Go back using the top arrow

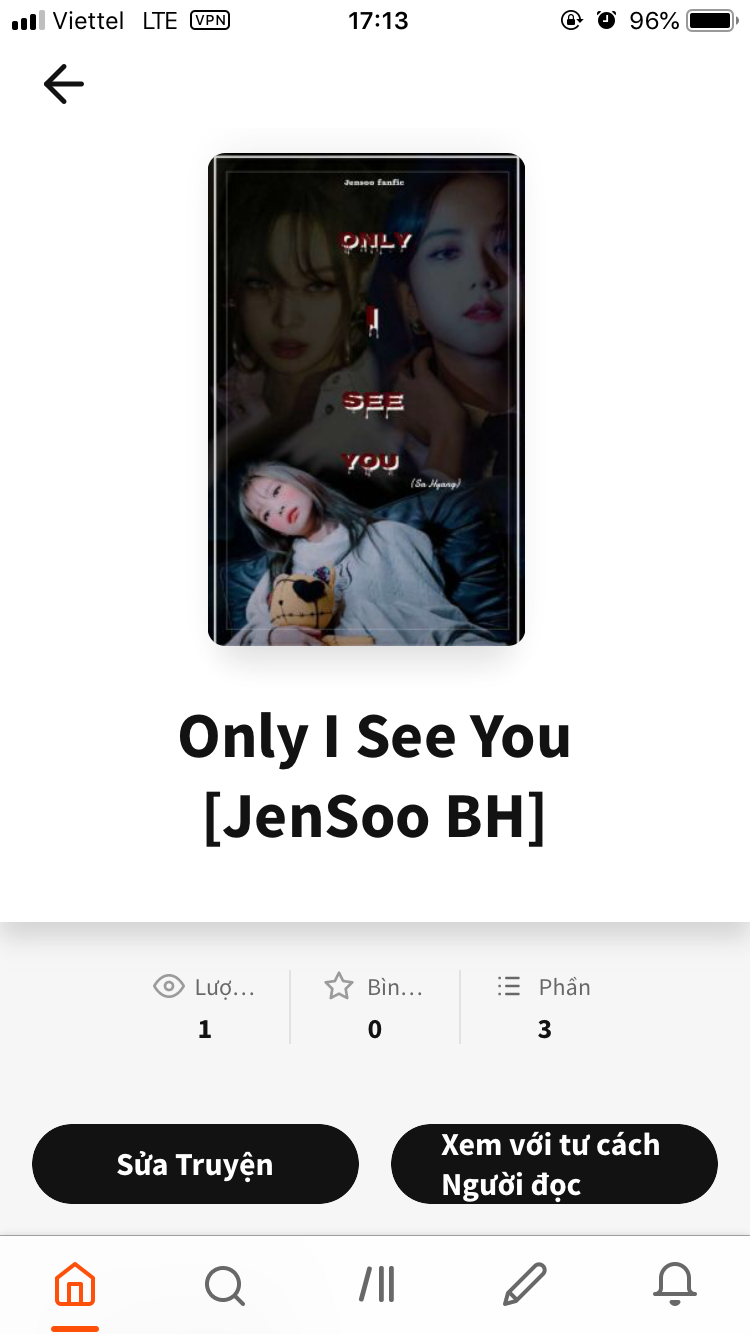pos(64,84)
